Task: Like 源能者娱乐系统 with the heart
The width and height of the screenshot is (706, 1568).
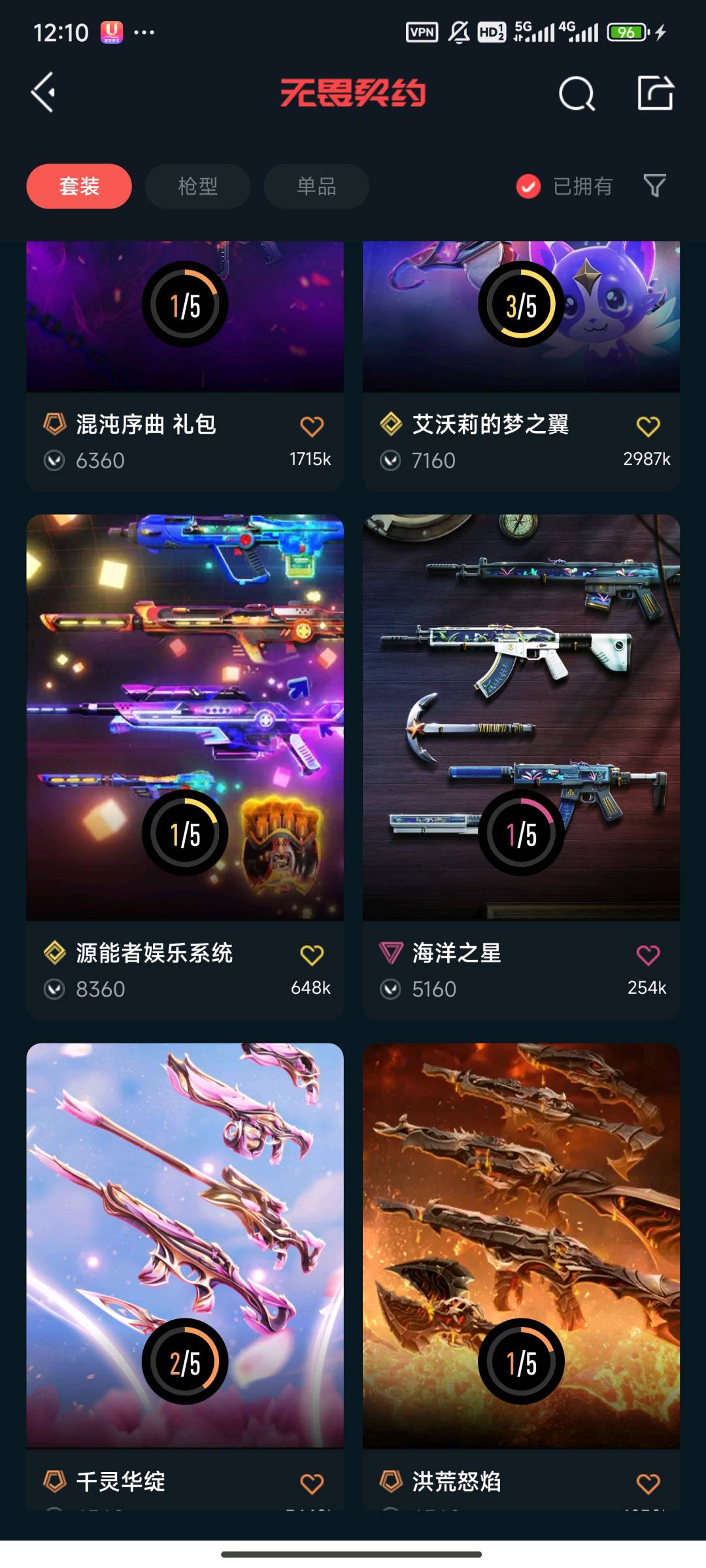Action: [312, 955]
